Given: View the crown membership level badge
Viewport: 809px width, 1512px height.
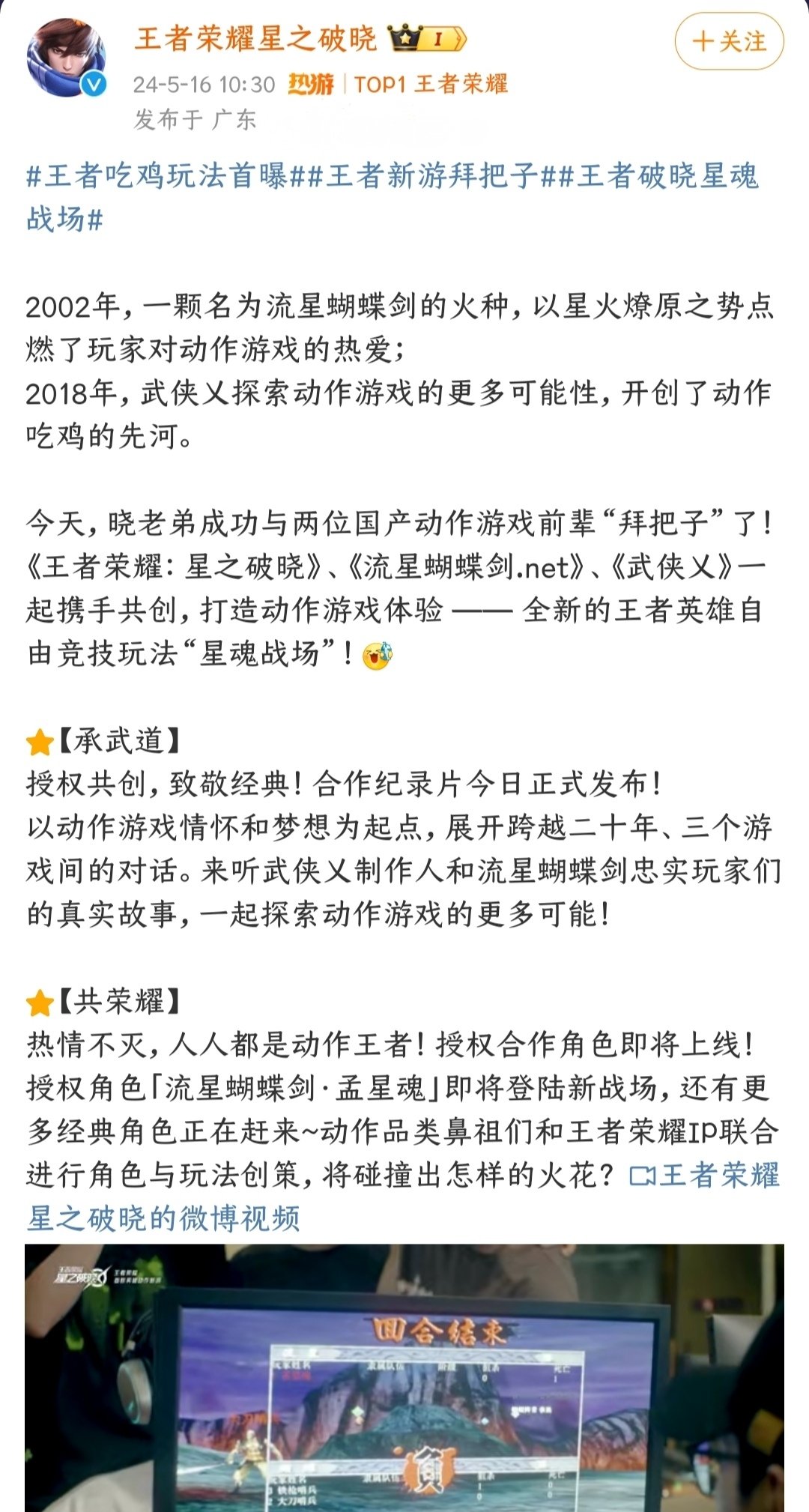Looking at the screenshot, I should [427, 38].
